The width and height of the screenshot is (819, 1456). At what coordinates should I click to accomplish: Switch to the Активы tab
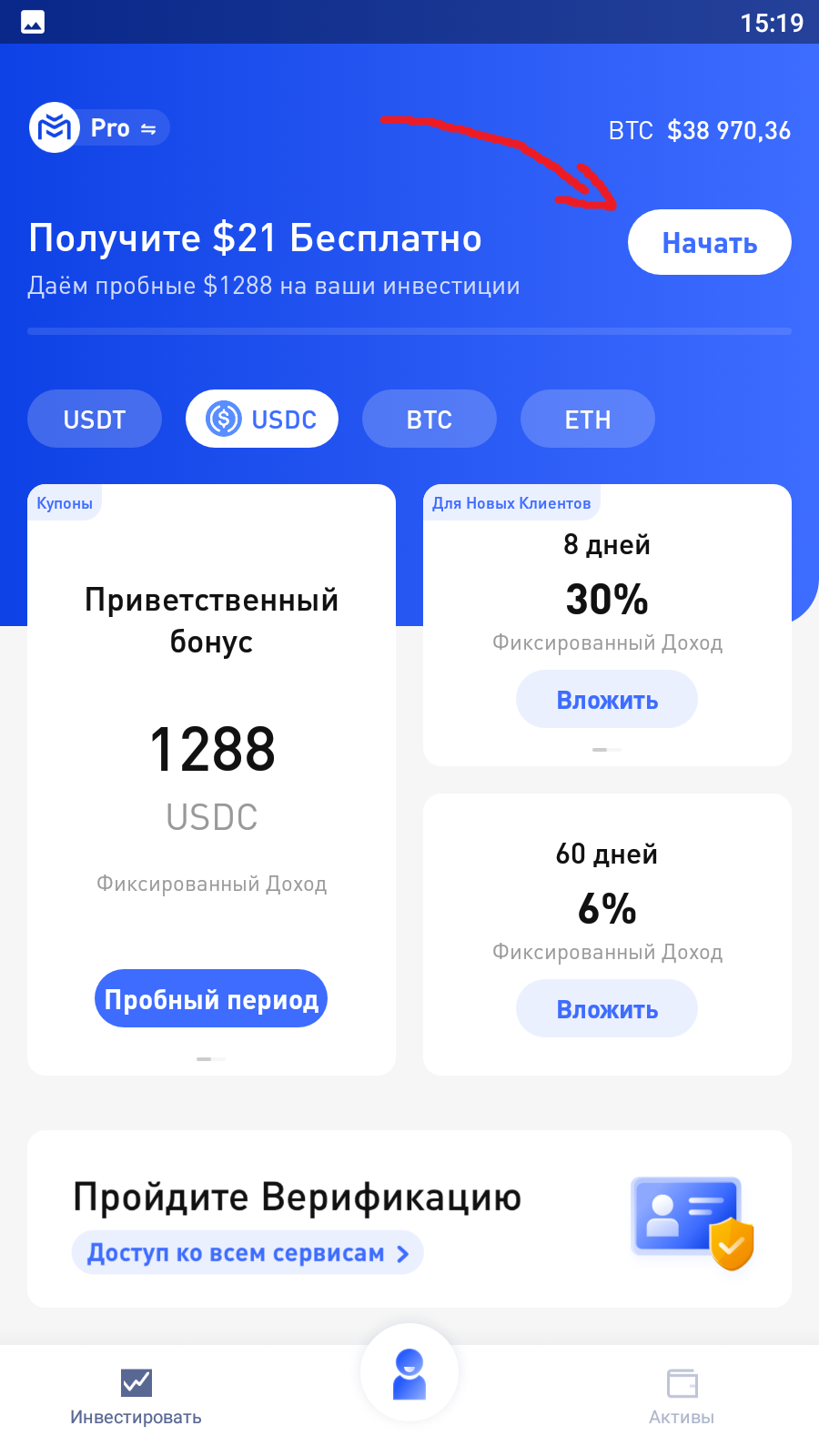point(682,1396)
